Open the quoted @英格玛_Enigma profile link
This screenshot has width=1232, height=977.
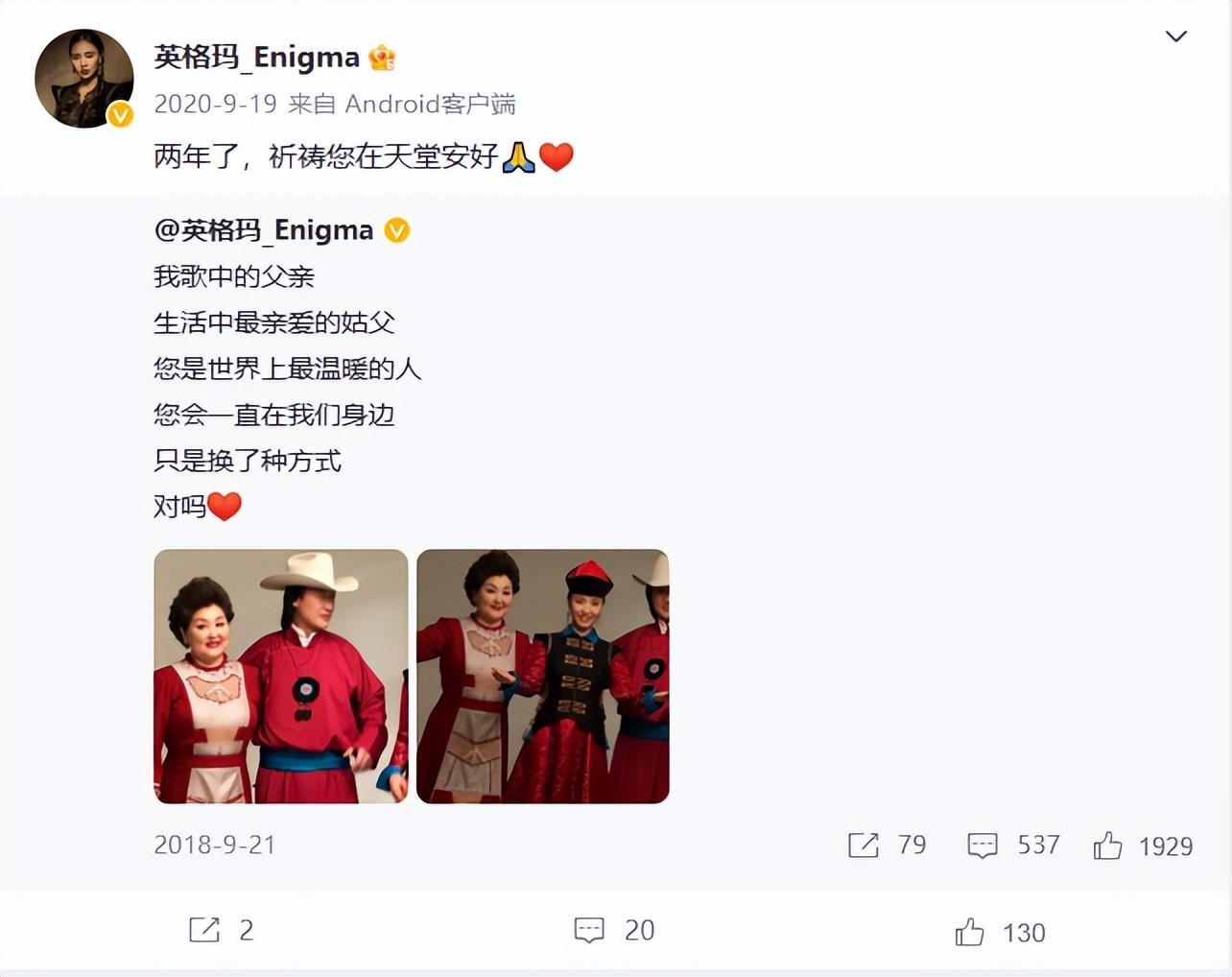click(264, 230)
